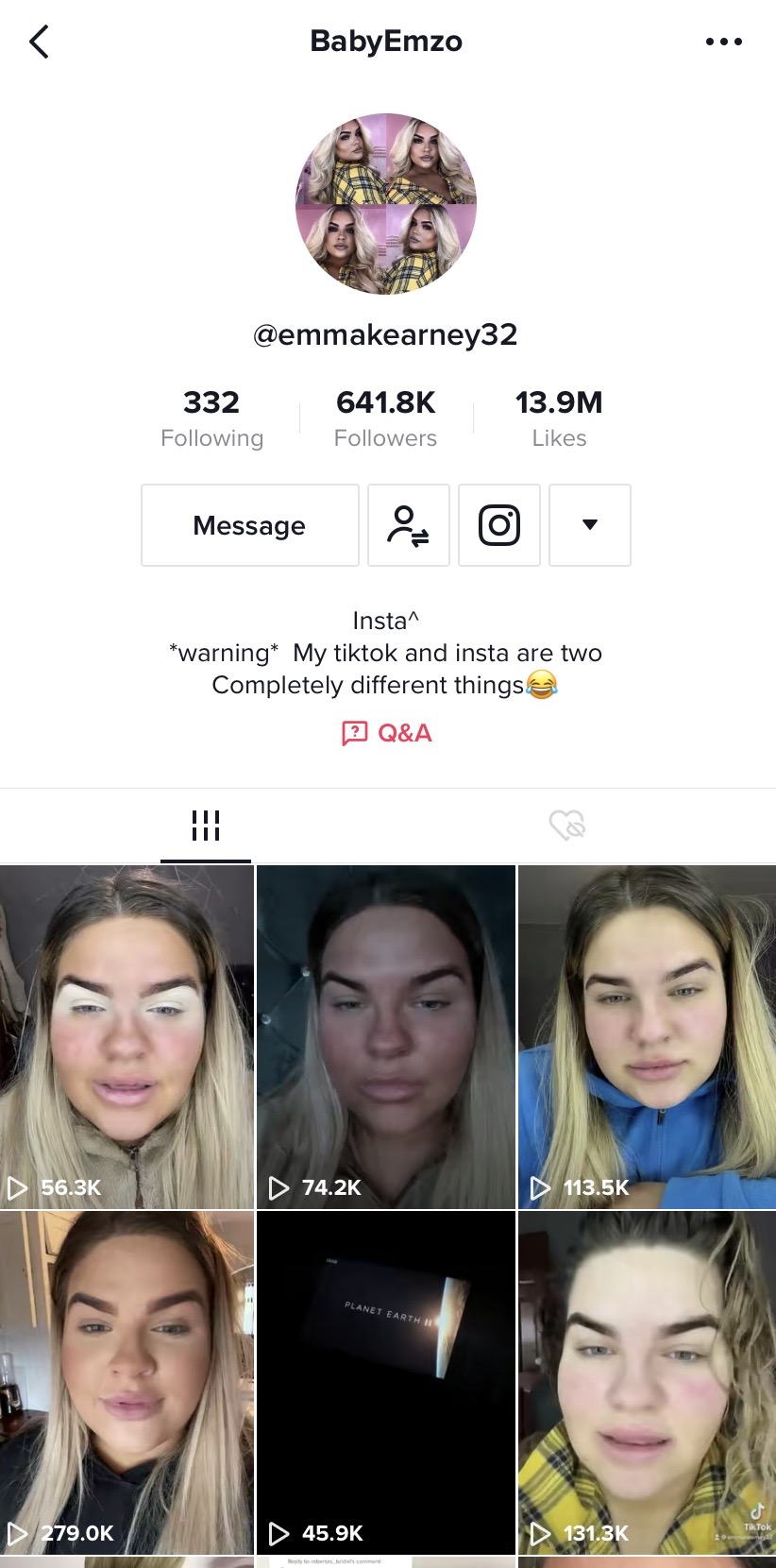Switch to the liked videos tab
This screenshot has width=776, height=1568.
[567, 825]
